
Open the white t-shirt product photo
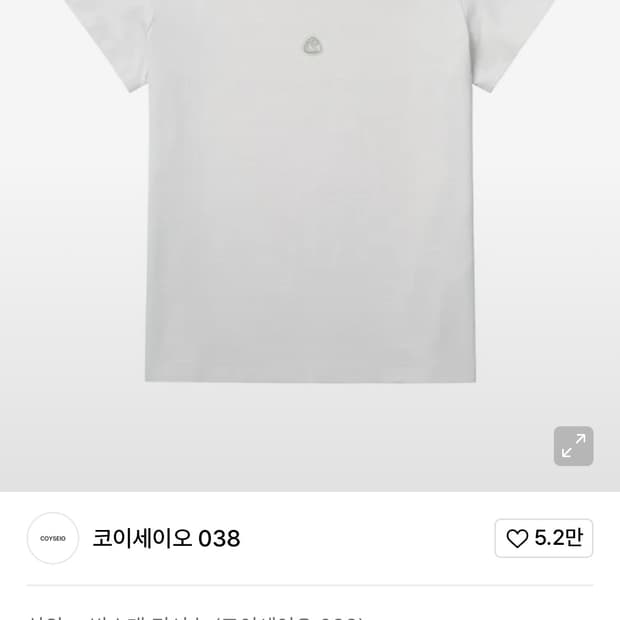(310, 220)
